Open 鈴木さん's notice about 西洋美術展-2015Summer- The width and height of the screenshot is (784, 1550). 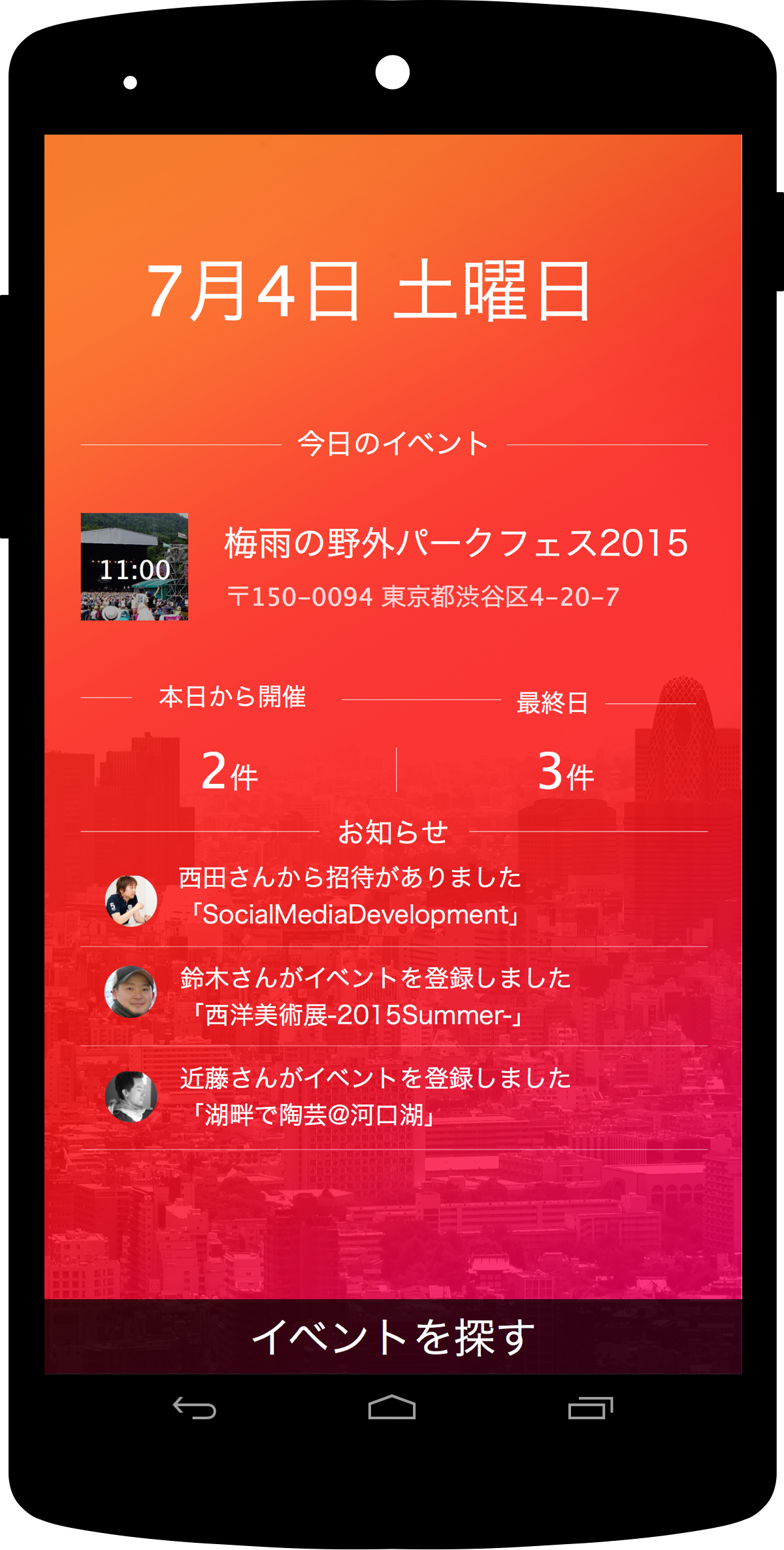(394, 996)
